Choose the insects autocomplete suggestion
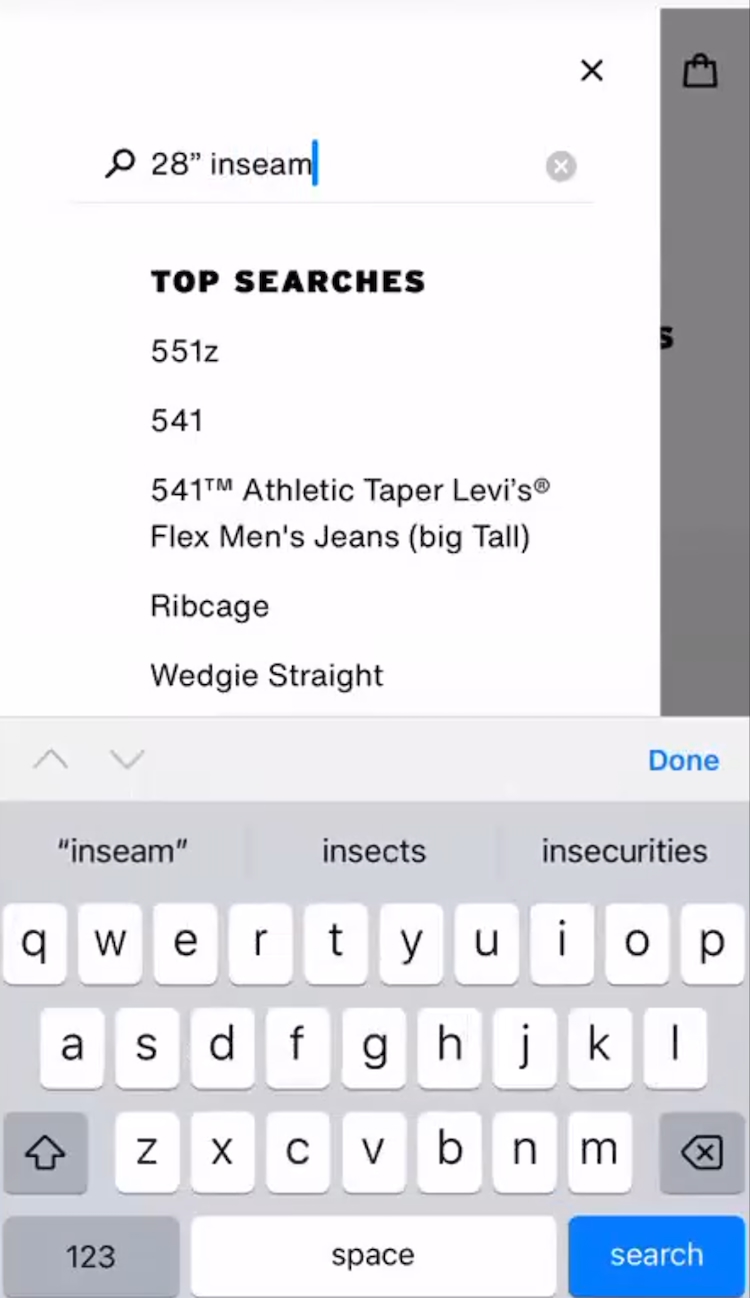 [x=374, y=851]
